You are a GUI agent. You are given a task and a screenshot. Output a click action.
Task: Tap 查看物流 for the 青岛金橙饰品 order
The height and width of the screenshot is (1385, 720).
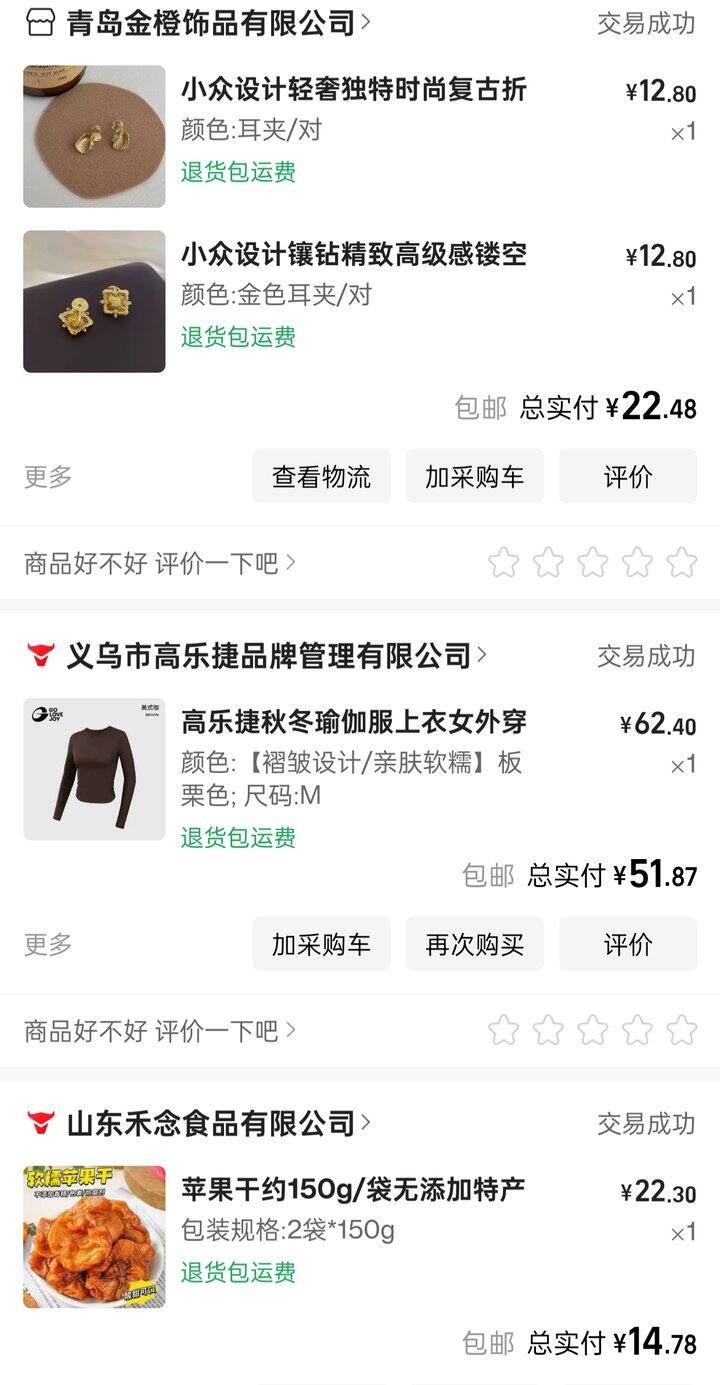pos(321,476)
